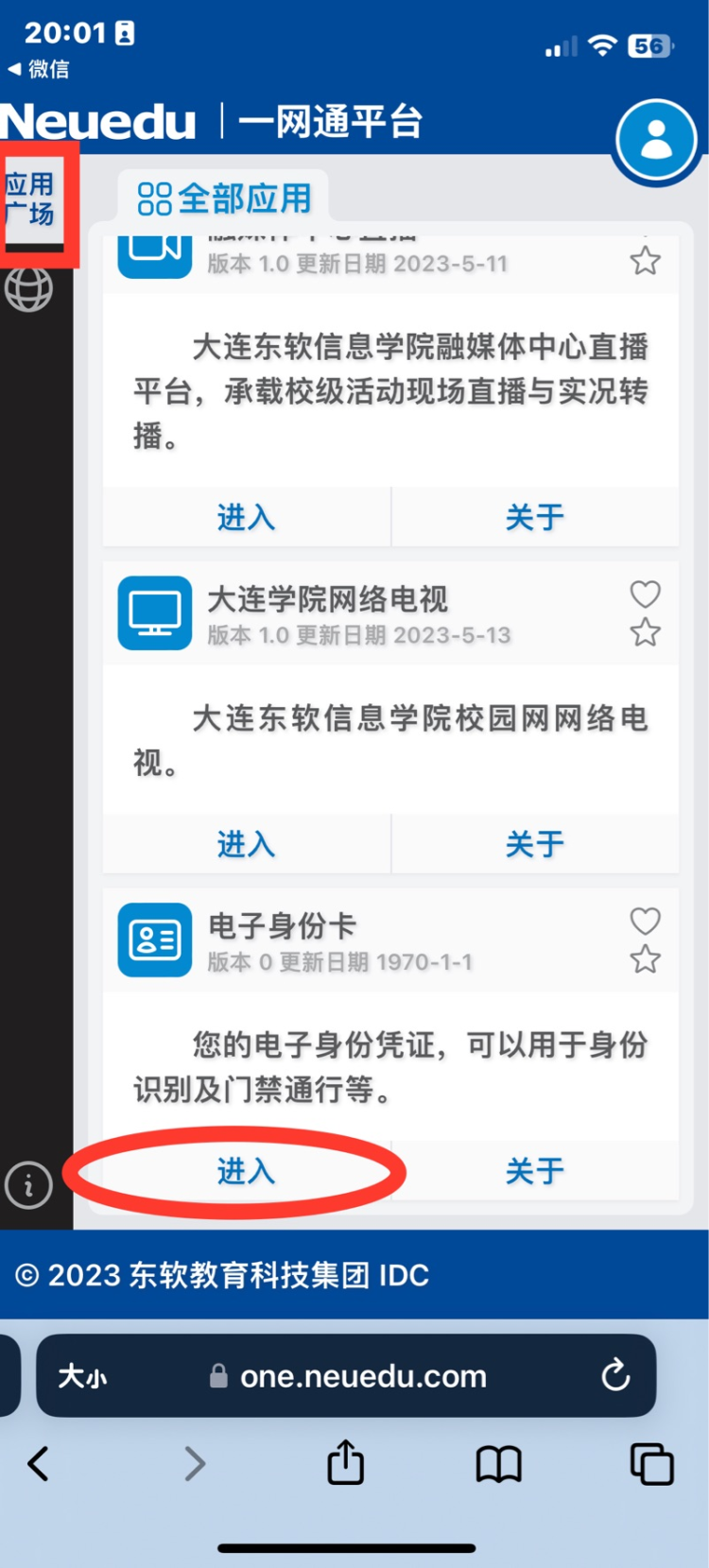The height and width of the screenshot is (1568, 709).
Task: Star the 大连学院网络电视 app
Action: tap(645, 632)
